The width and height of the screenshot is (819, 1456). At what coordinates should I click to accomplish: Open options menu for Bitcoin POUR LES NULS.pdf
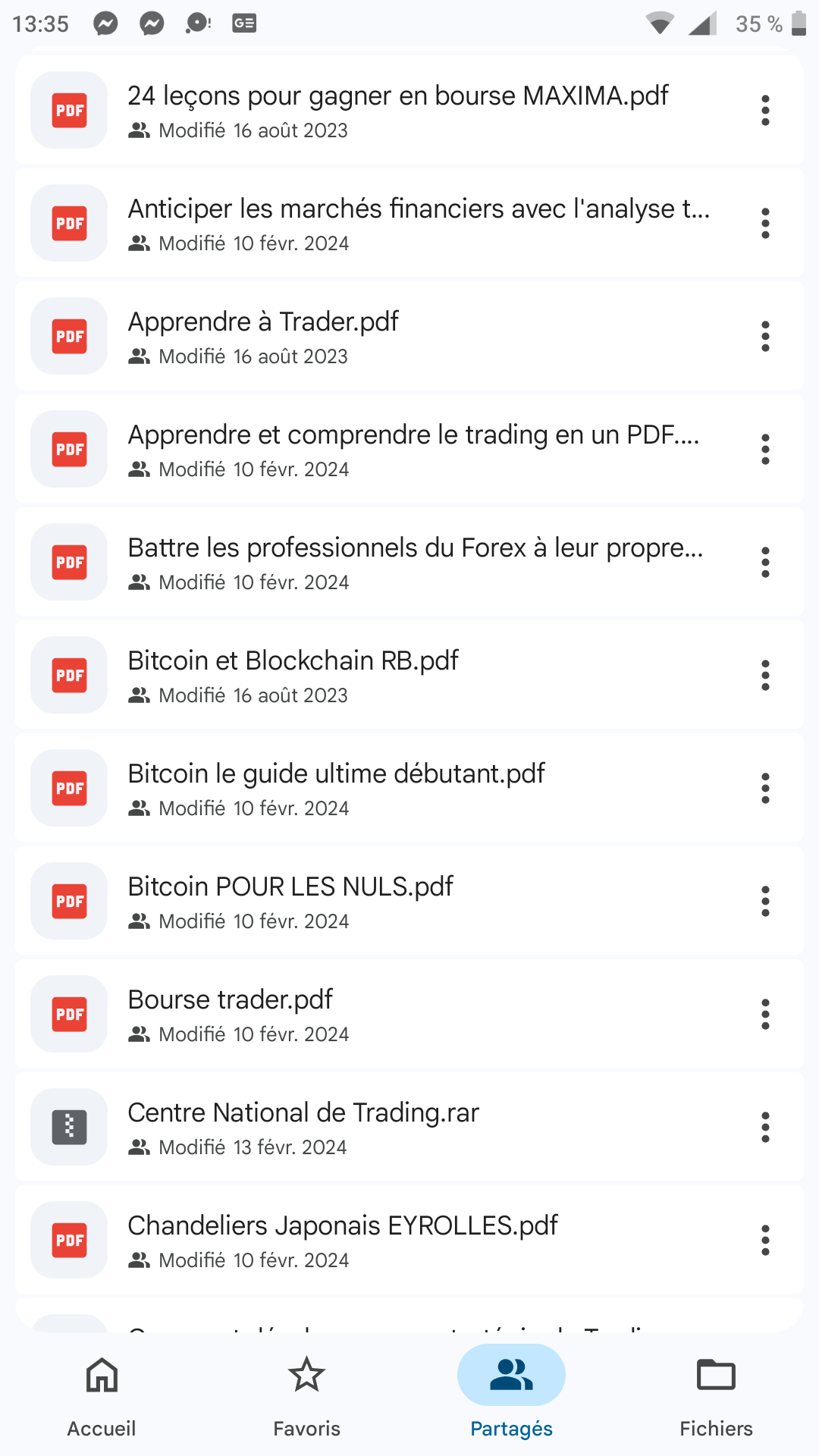pos(765,901)
